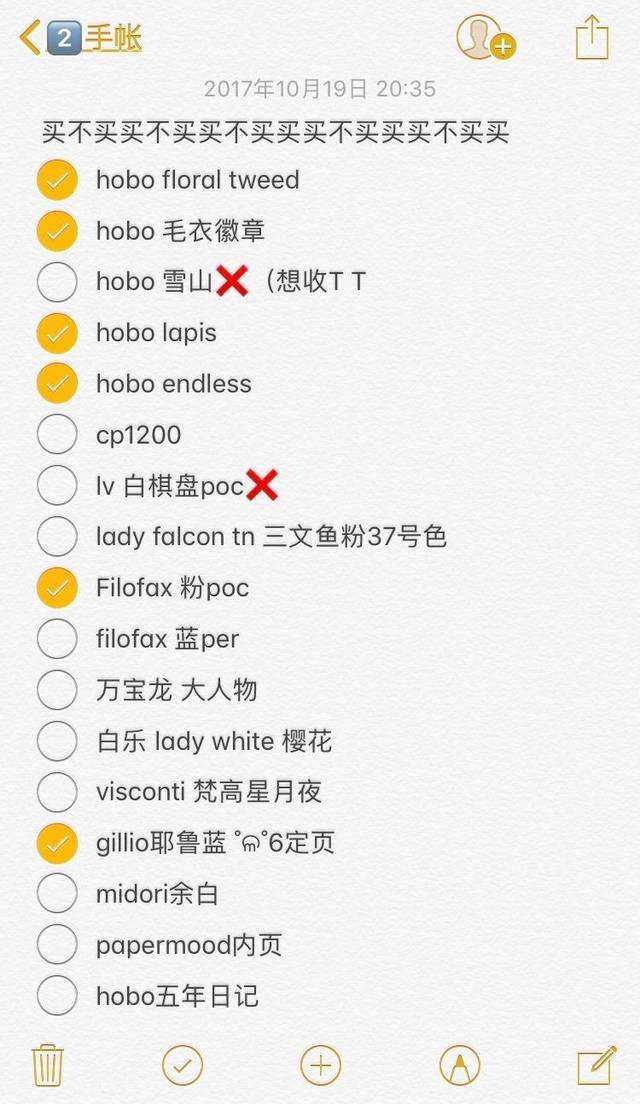Uncheck Filofax 粉poc
The height and width of the screenshot is (1104, 640).
pos(57,588)
